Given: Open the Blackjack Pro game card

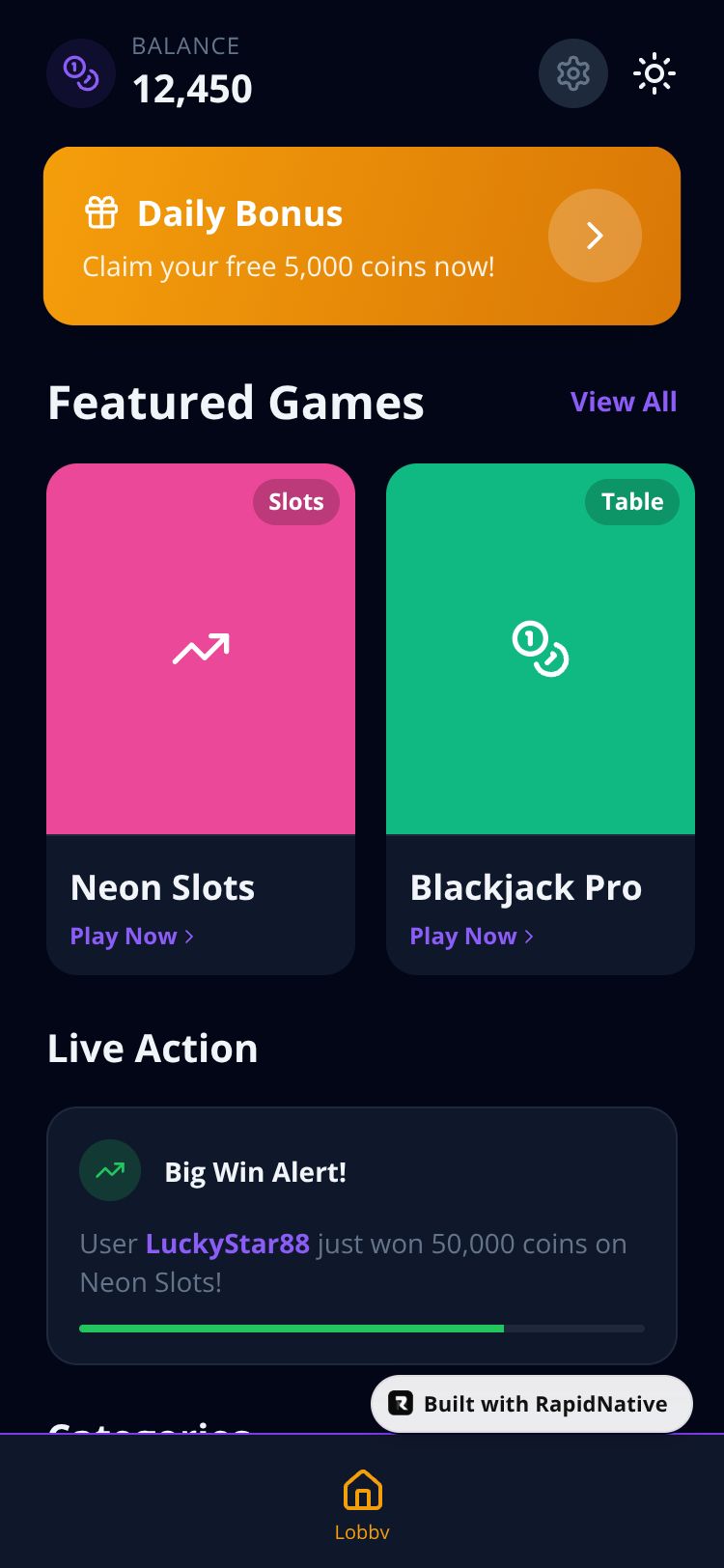Looking at the screenshot, I should 540,649.
